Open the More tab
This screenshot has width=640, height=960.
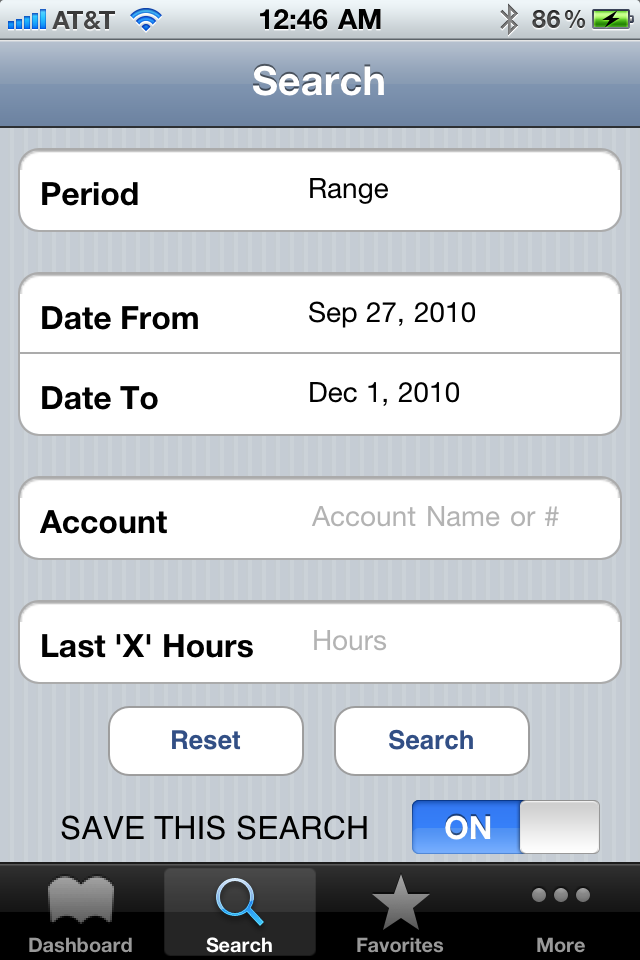(x=560, y=912)
